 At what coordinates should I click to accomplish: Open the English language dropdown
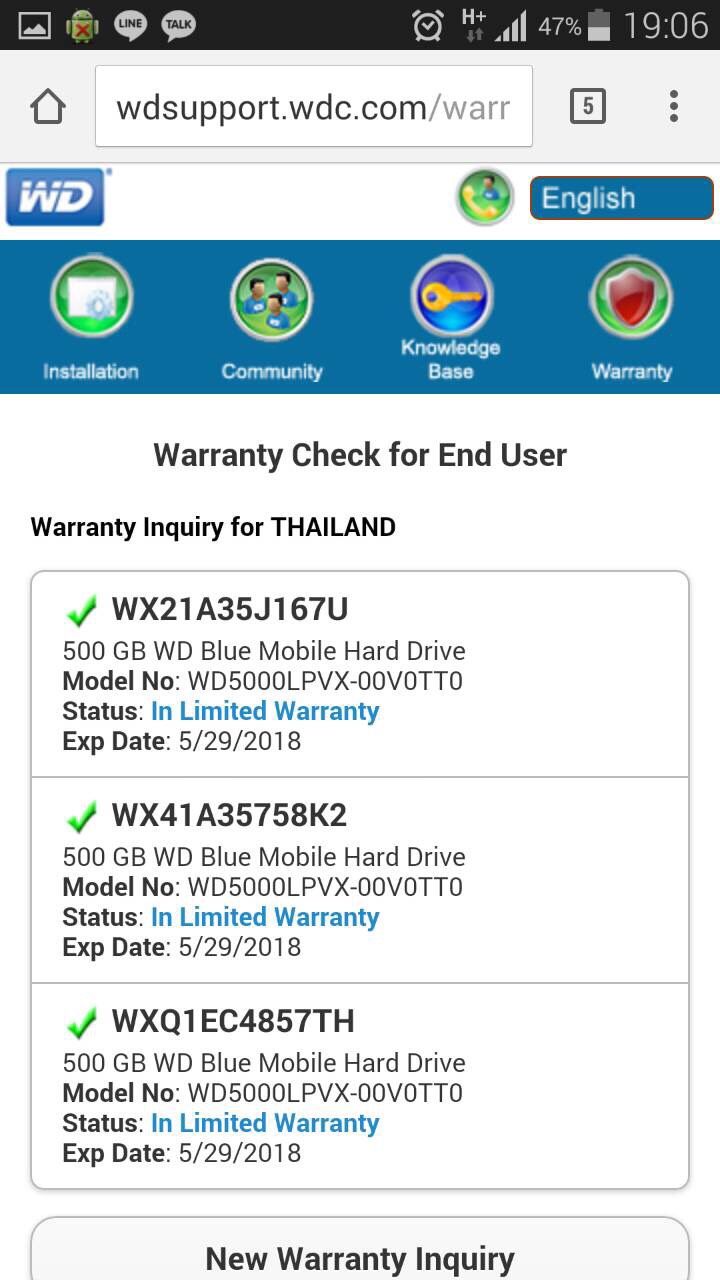621,198
